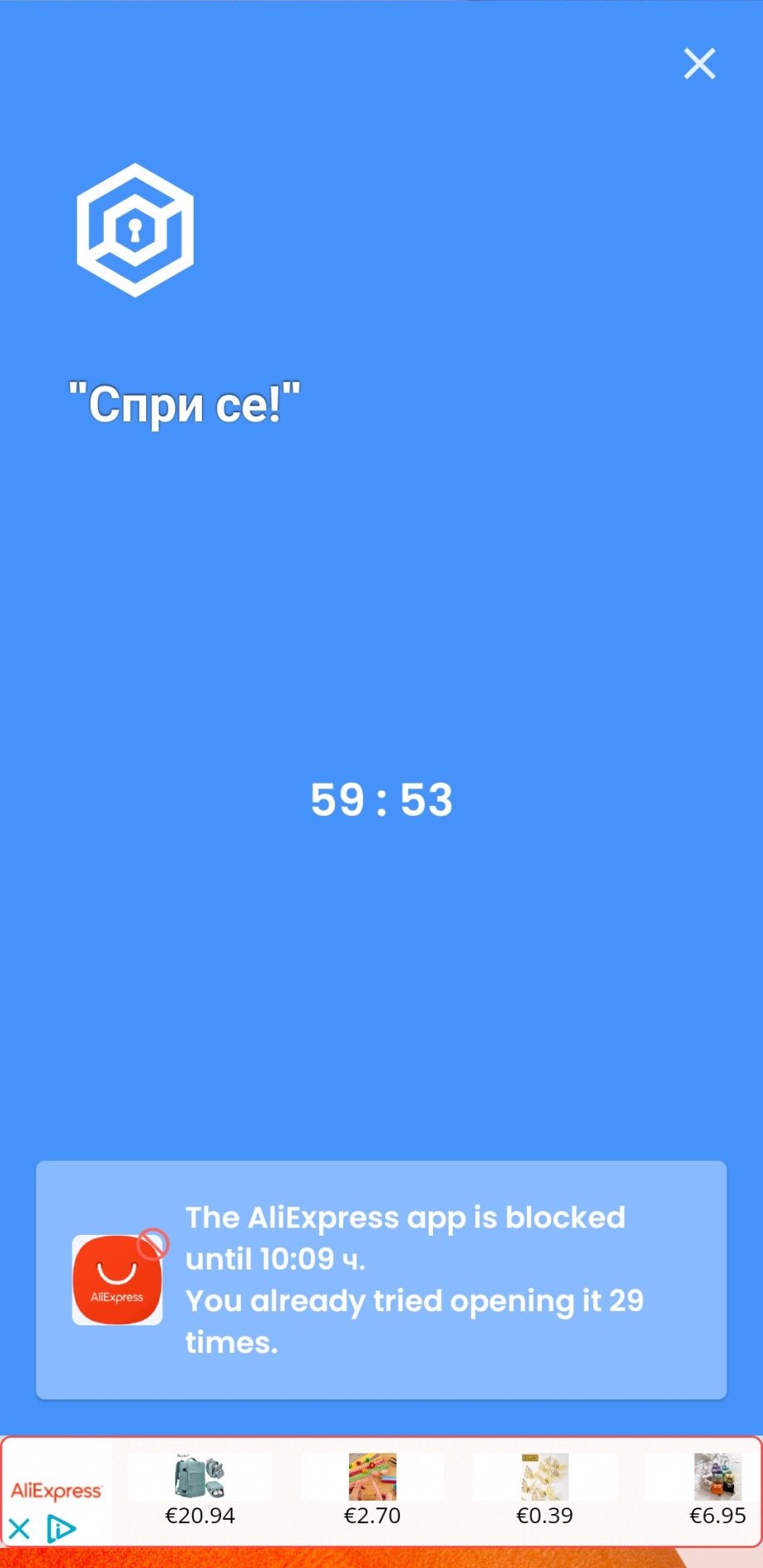
Task: Dismiss the AliExpress ad banner
Action: 19,1528
